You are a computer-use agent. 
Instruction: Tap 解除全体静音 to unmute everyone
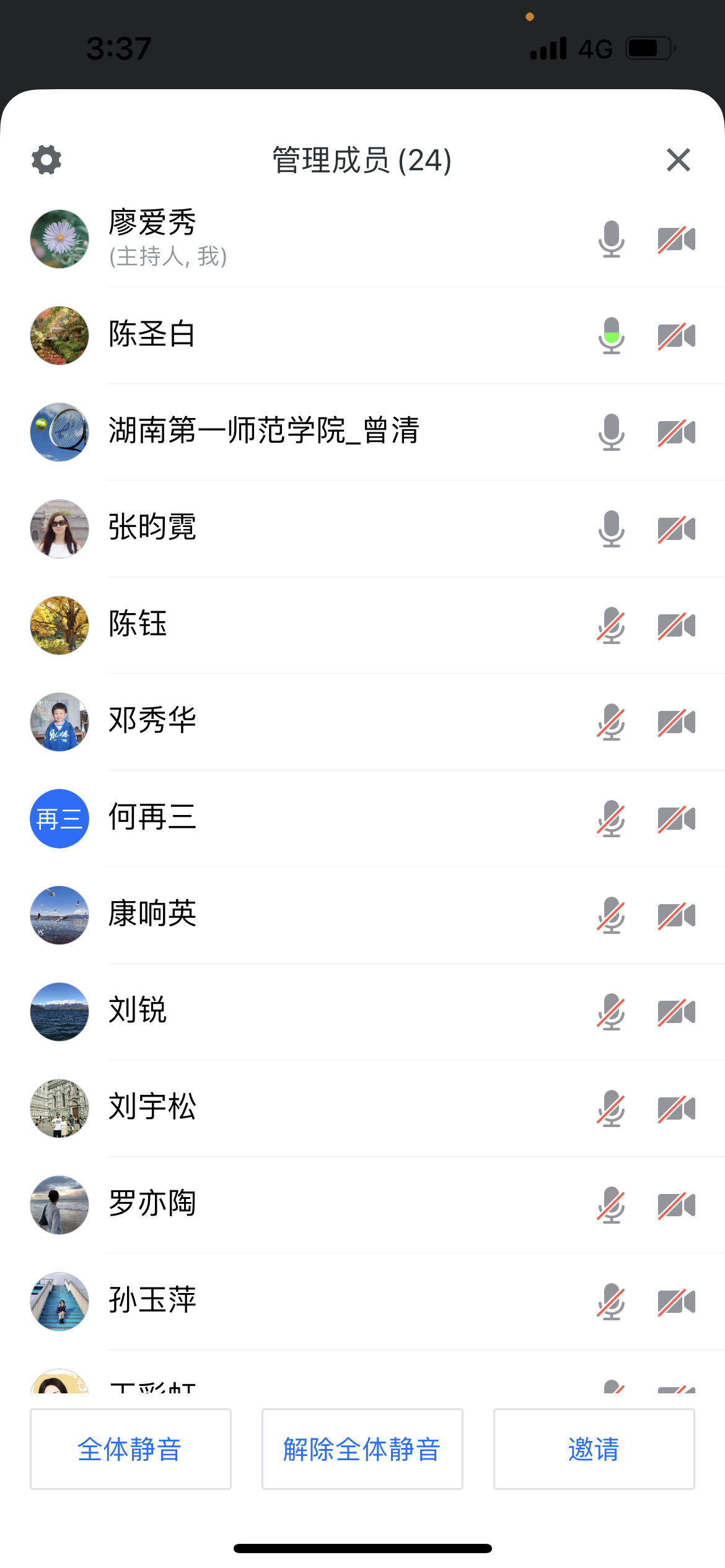click(362, 1449)
